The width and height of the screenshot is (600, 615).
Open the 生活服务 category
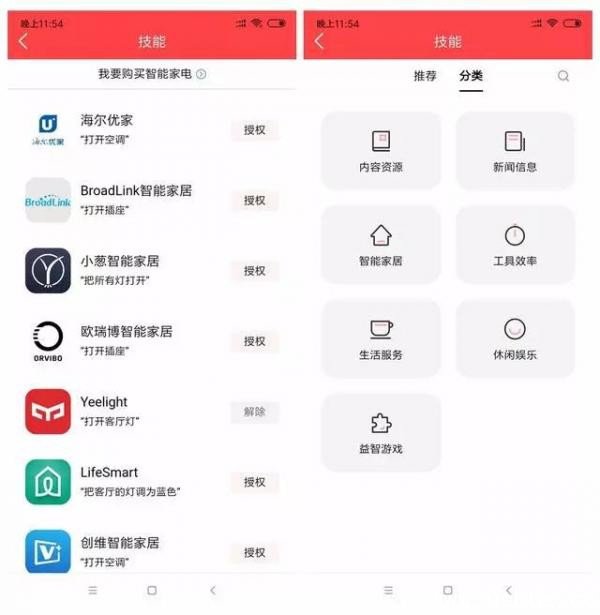click(381, 338)
